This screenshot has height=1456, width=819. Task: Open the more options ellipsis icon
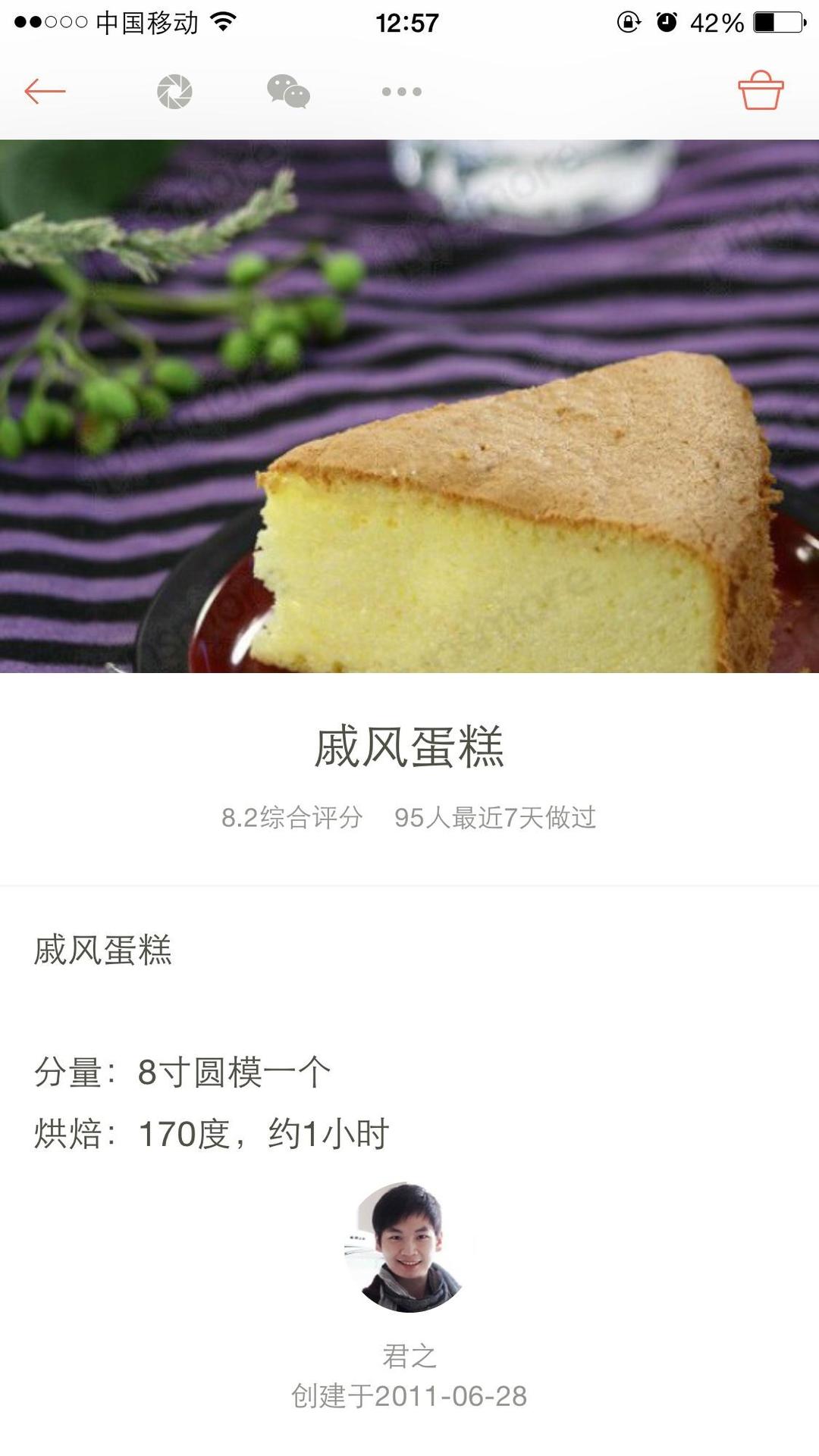[401, 92]
